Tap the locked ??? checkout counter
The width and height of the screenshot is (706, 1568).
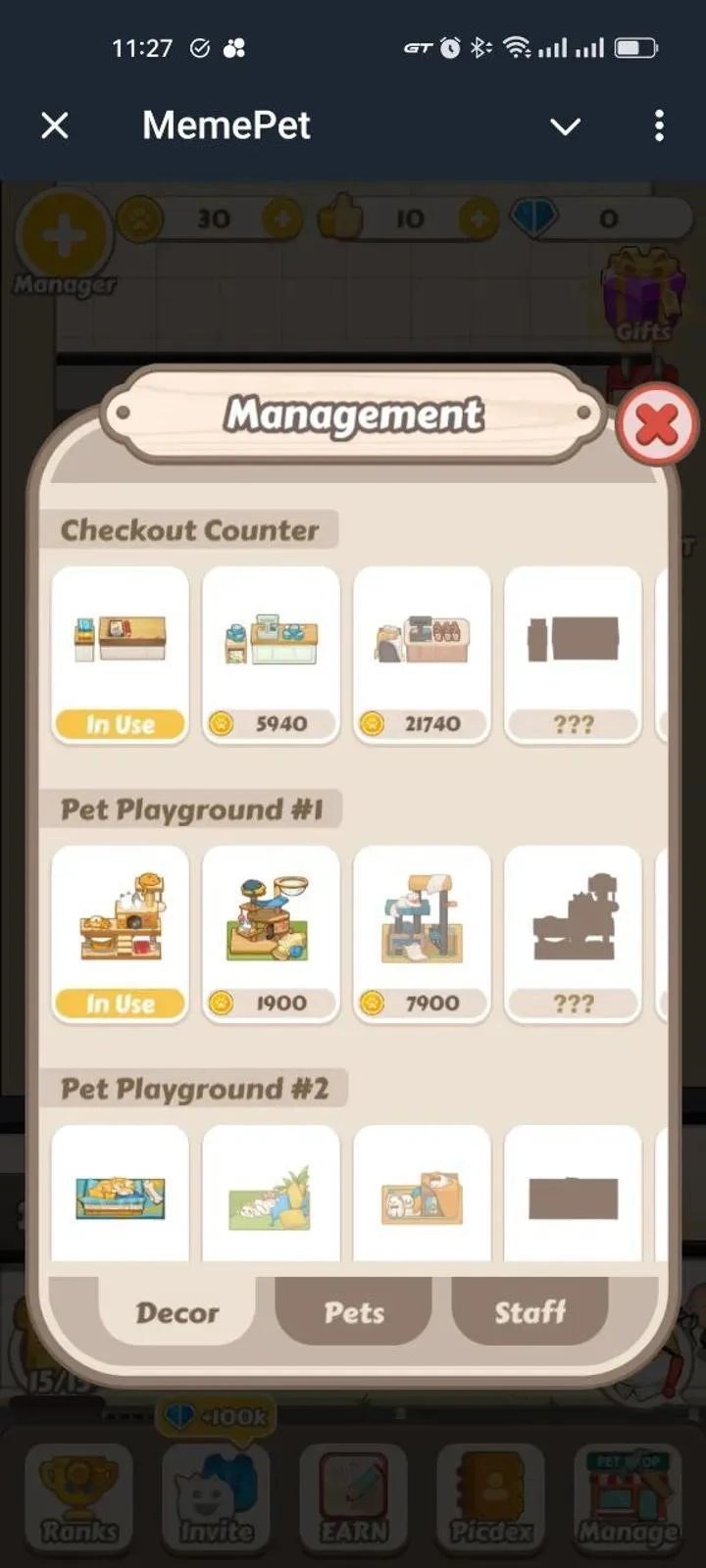pyautogui.click(x=573, y=655)
